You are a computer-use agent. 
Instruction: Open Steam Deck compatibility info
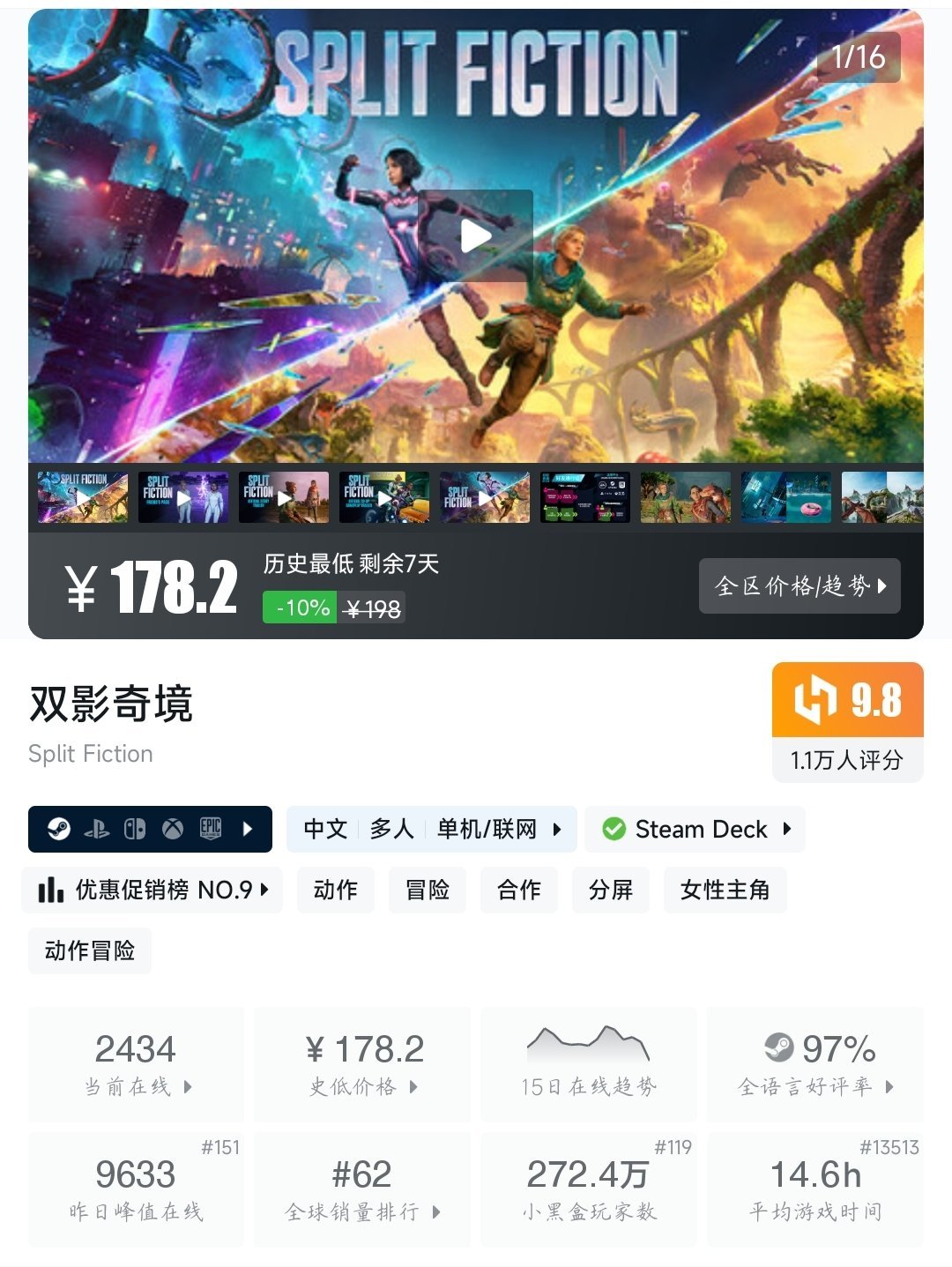pos(695,829)
